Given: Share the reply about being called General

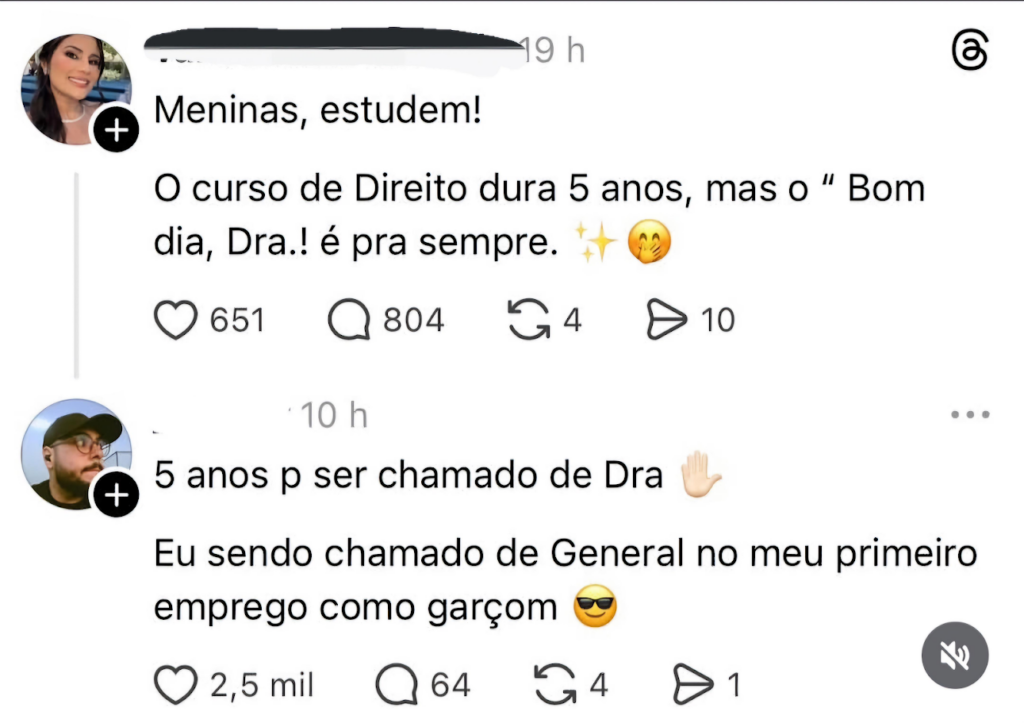Looking at the screenshot, I should click(693, 685).
